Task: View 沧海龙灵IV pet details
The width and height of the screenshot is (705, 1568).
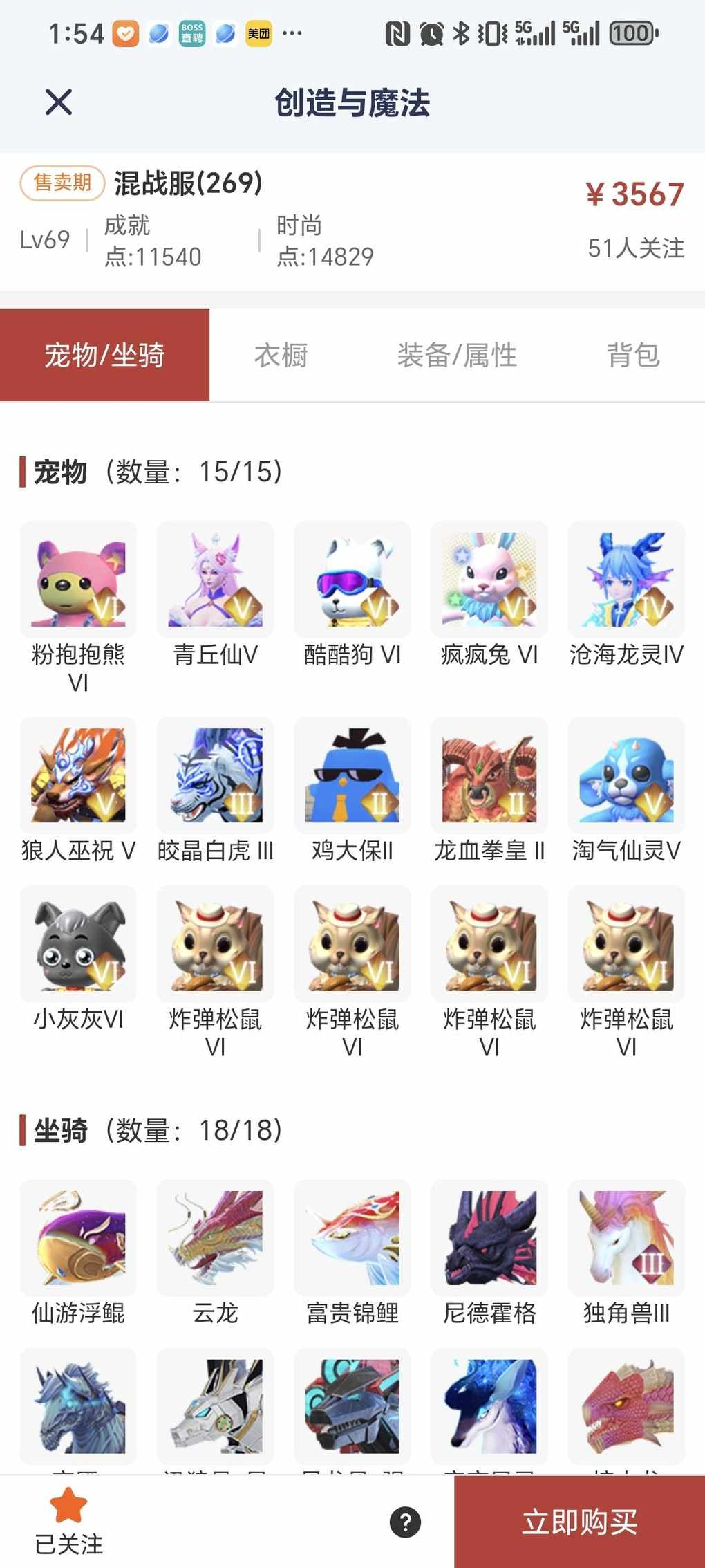Action: point(626,580)
